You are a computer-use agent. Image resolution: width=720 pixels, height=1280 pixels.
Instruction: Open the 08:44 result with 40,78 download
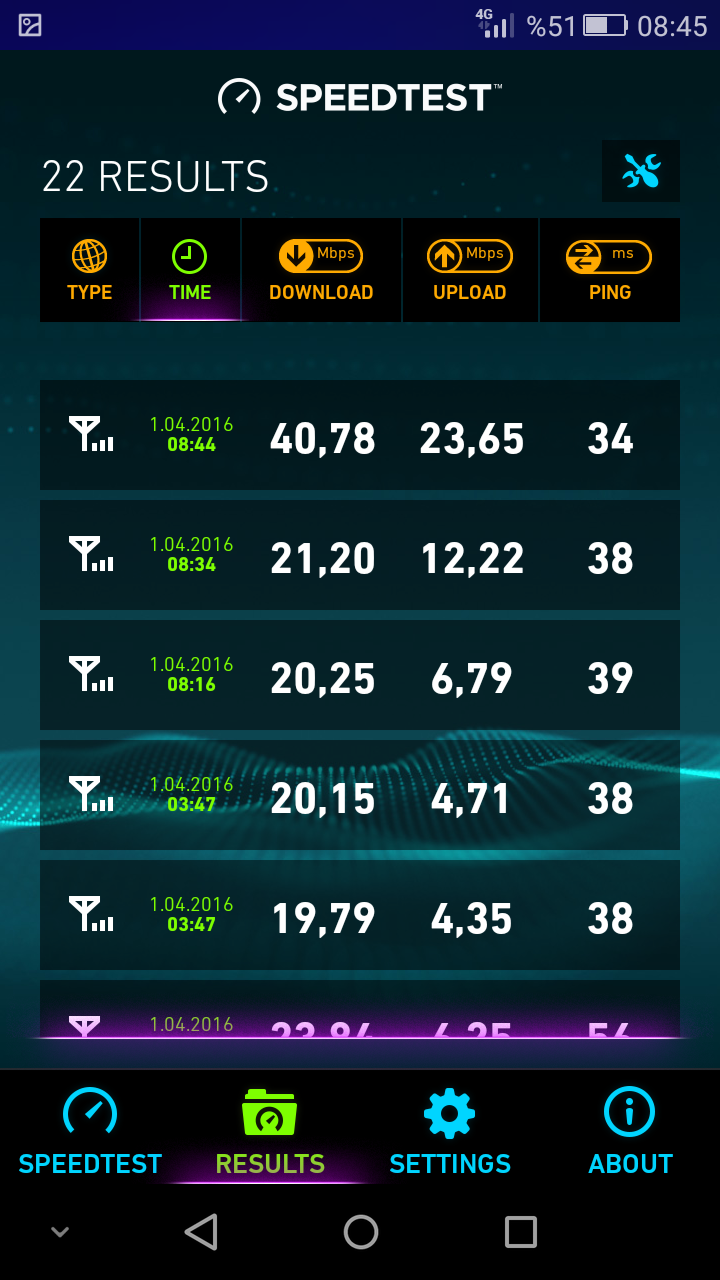[x=360, y=435]
